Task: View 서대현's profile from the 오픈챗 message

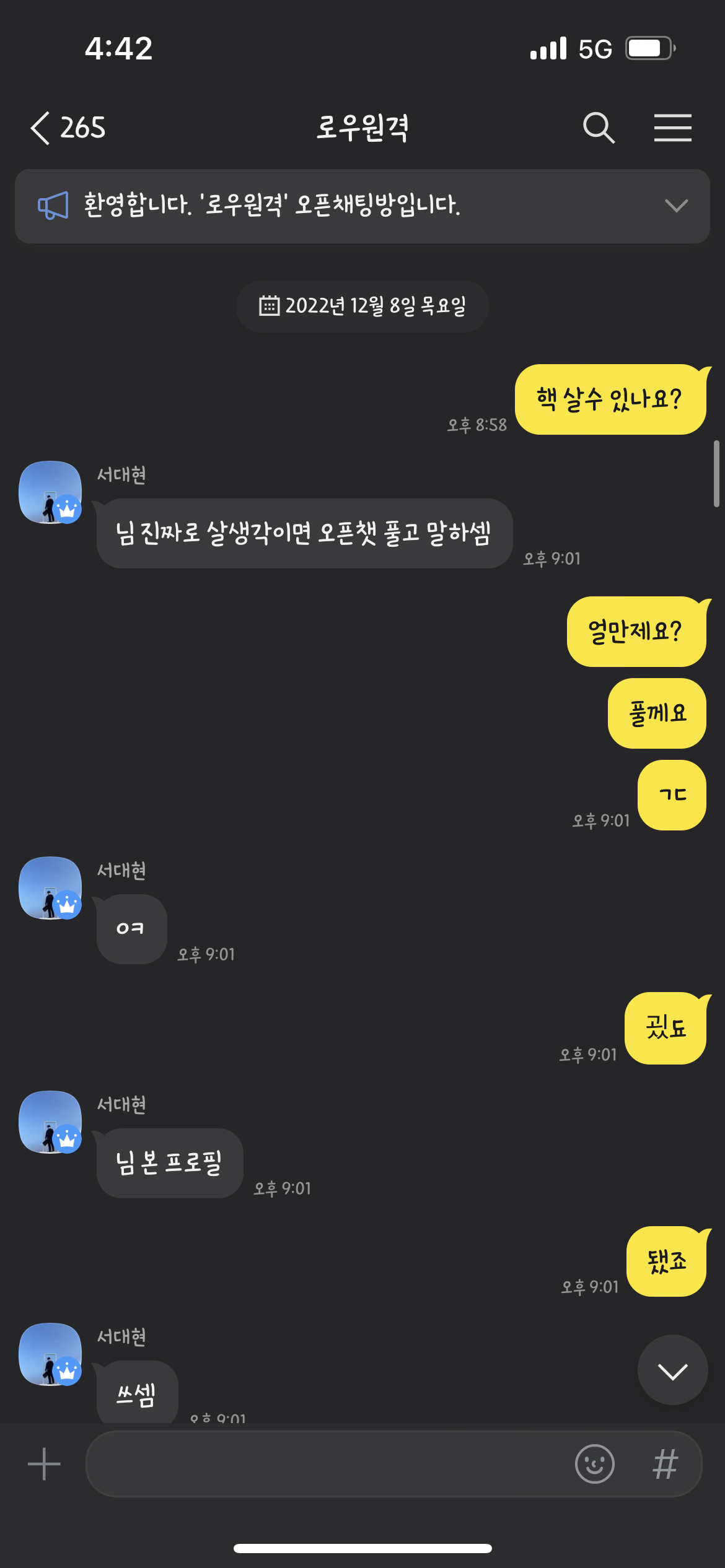Action: click(x=50, y=492)
